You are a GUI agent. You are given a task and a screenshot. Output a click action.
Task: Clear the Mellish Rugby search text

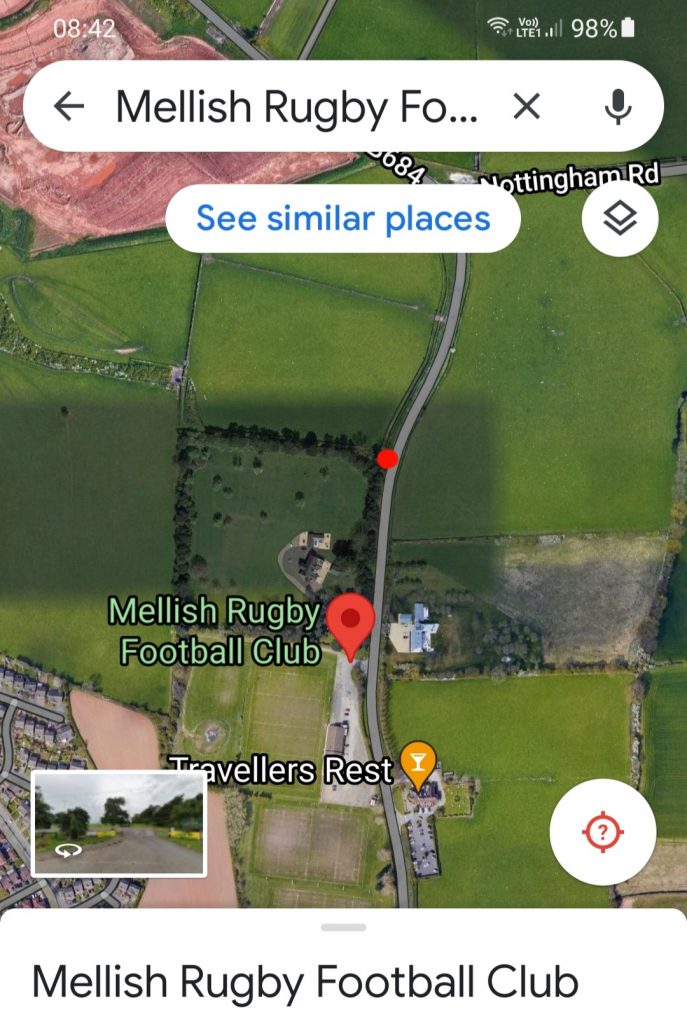point(527,106)
